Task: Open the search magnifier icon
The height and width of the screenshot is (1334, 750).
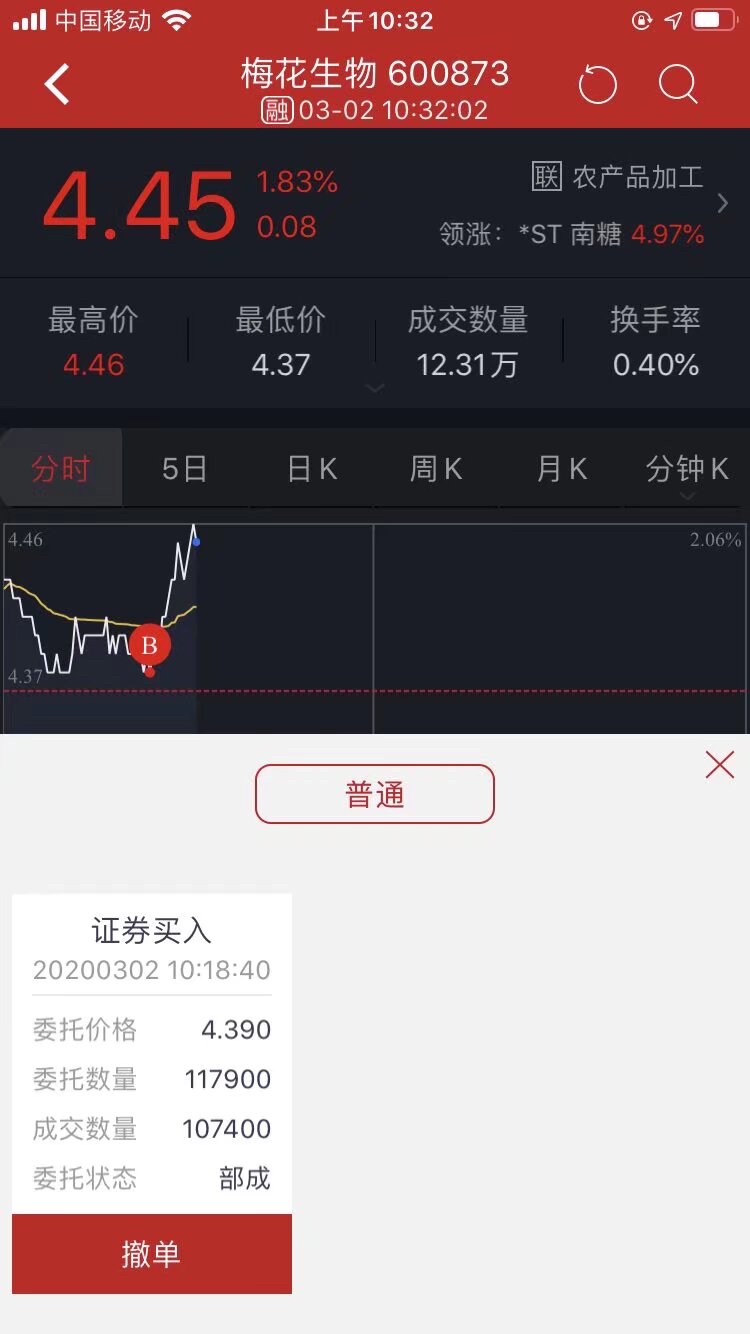Action: pyautogui.click(x=679, y=85)
